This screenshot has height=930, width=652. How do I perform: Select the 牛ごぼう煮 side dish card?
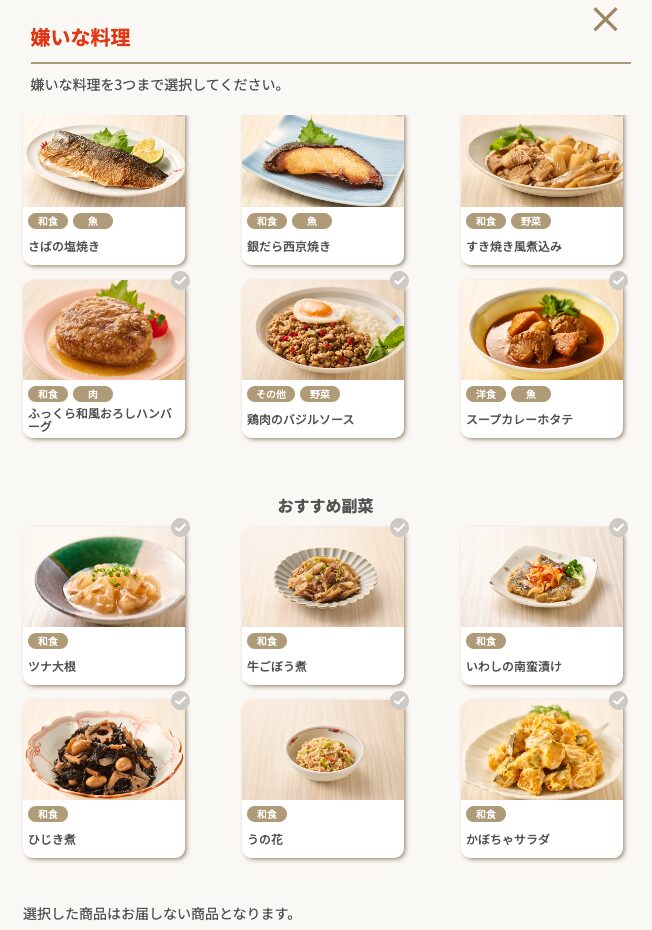(x=323, y=603)
